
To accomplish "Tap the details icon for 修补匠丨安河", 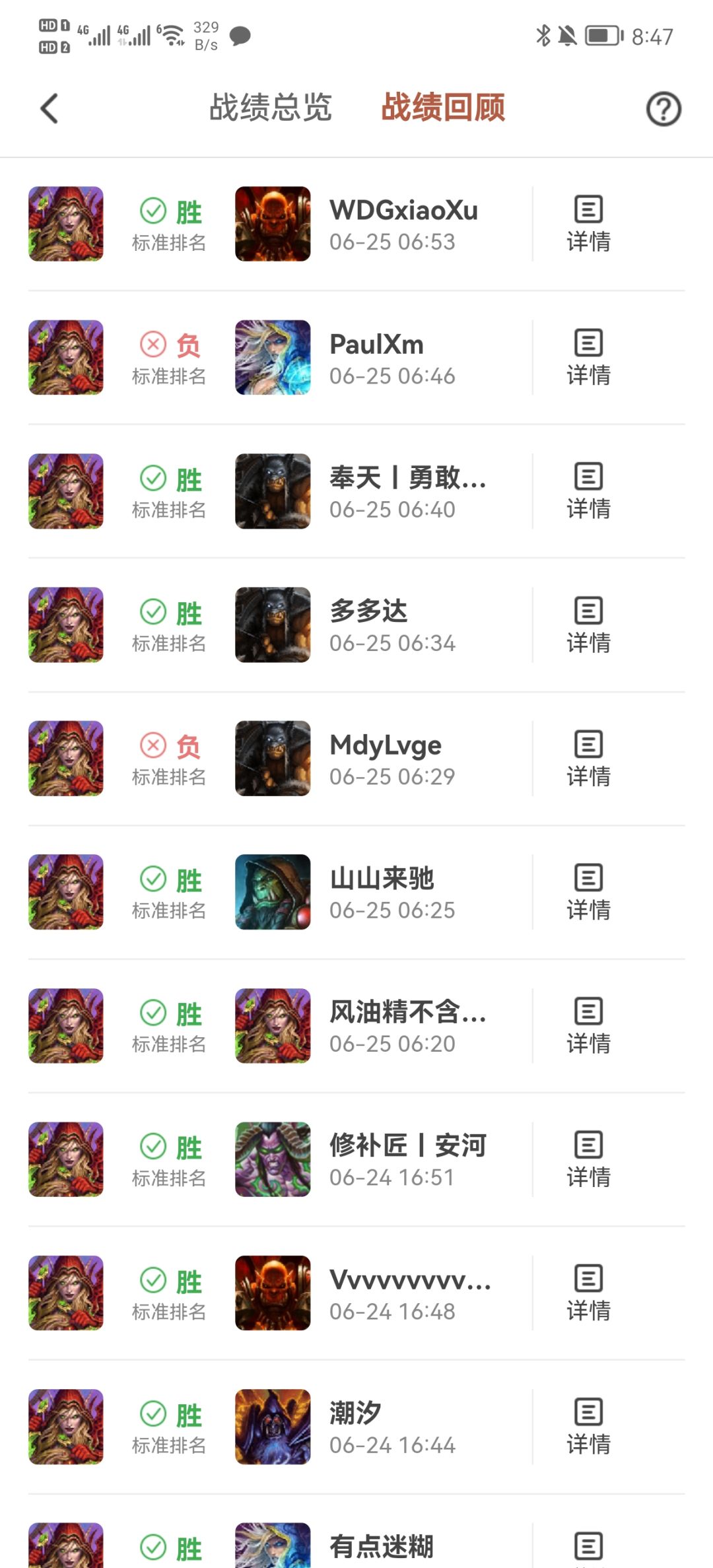I will click(x=587, y=1160).
